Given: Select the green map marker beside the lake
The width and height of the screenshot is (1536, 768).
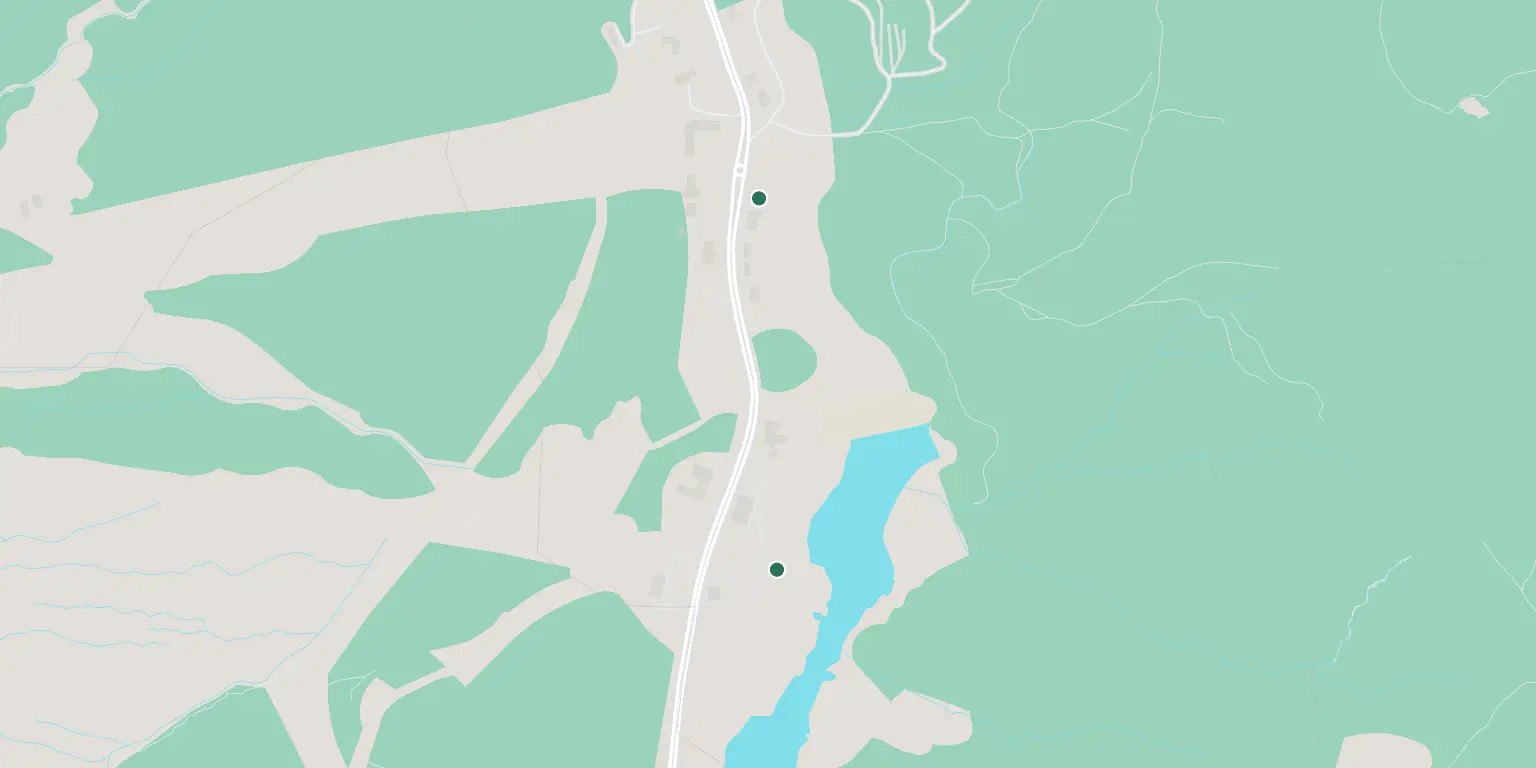Looking at the screenshot, I should coord(777,570).
